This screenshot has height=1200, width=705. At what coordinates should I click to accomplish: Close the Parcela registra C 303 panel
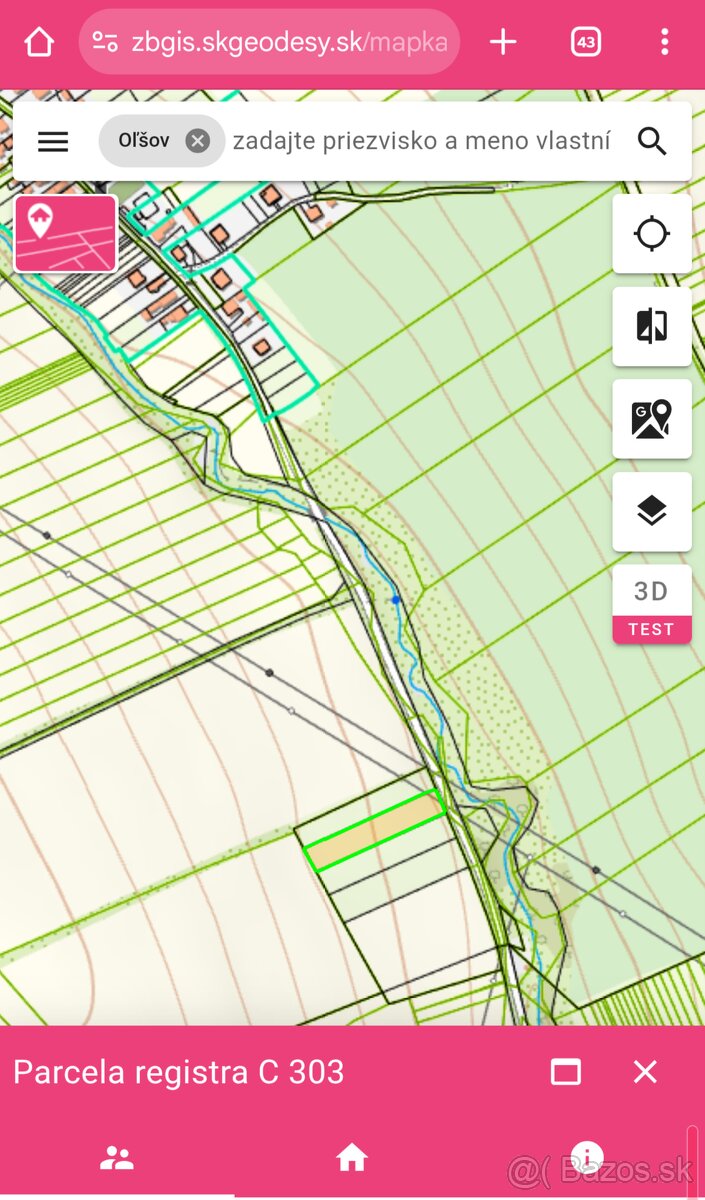[646, 1072]
